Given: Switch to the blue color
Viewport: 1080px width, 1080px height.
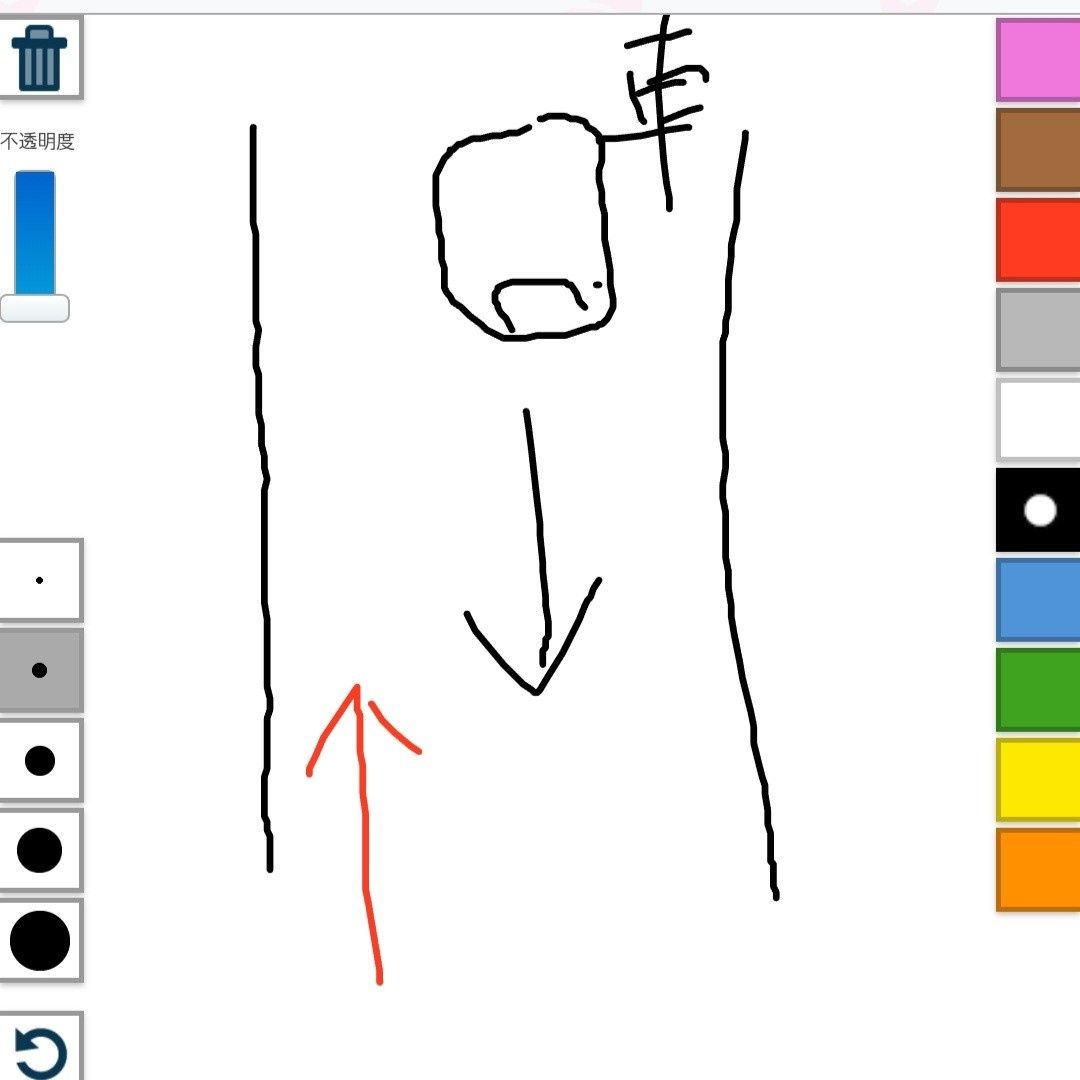Looking at the screenshot, I should pyautogui.click(x=1039, y=600).
